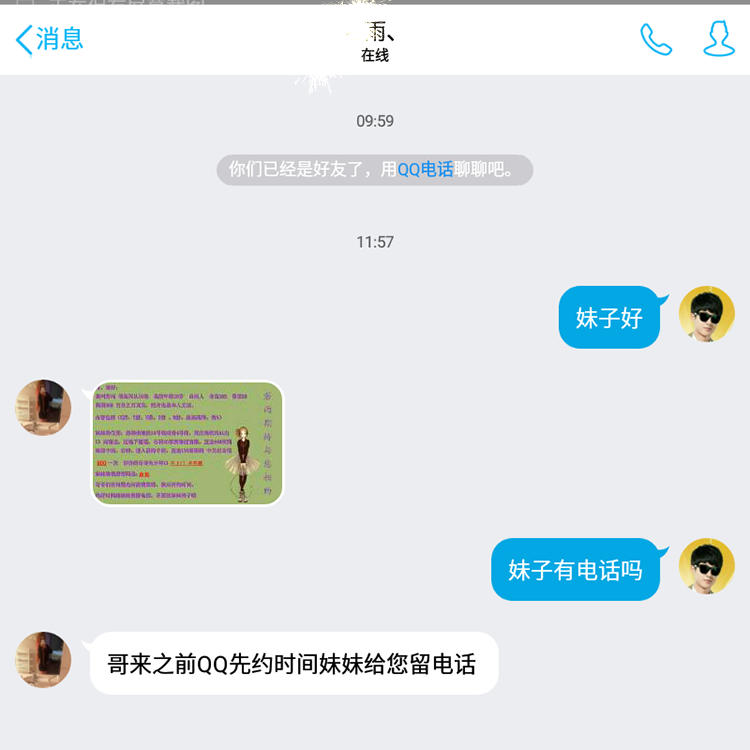Image resolution: width=750 pixels, height=750 pixels.
Task: Open the contact's profile icon
Action: point(718,40)
